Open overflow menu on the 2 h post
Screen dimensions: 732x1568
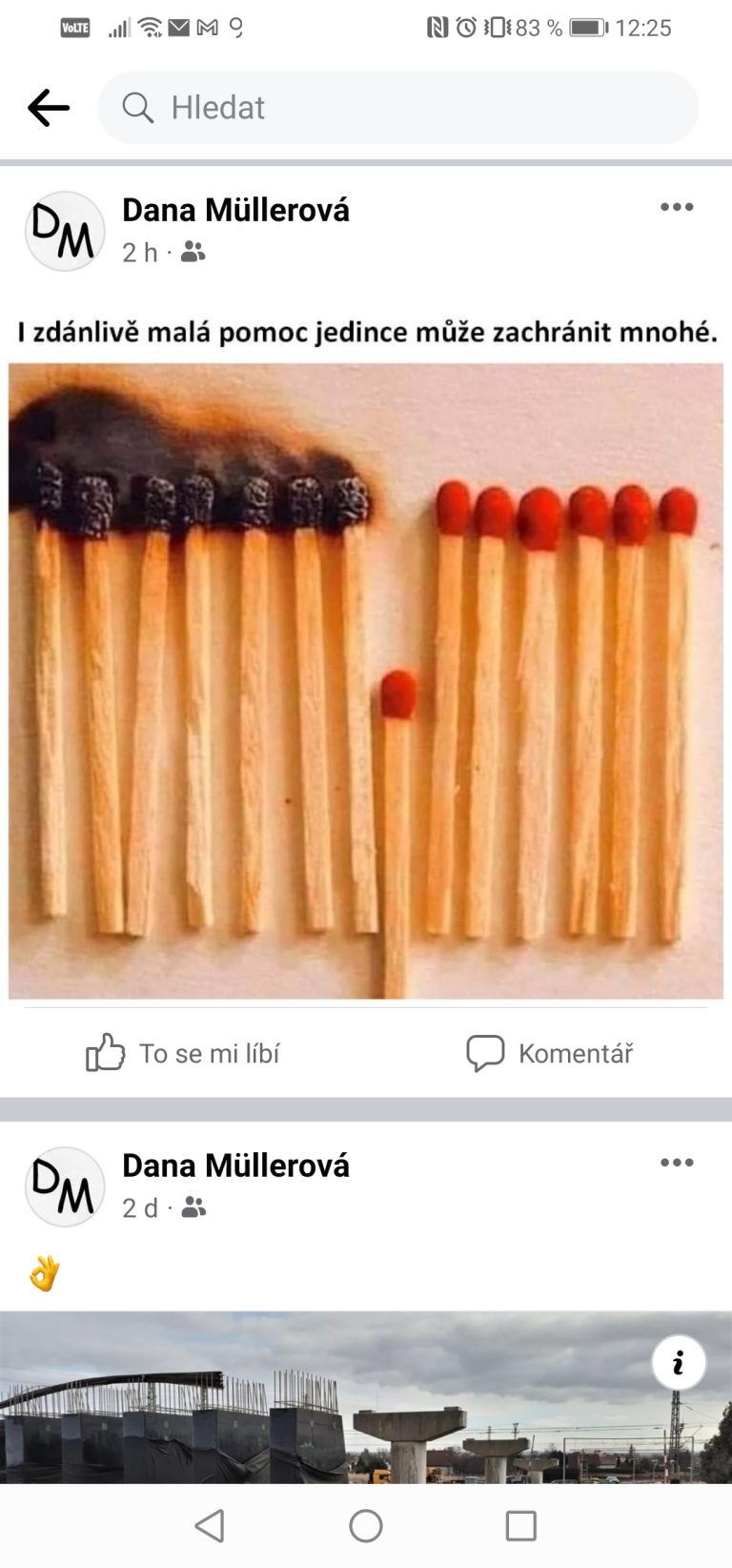click(x=677, y=207)
